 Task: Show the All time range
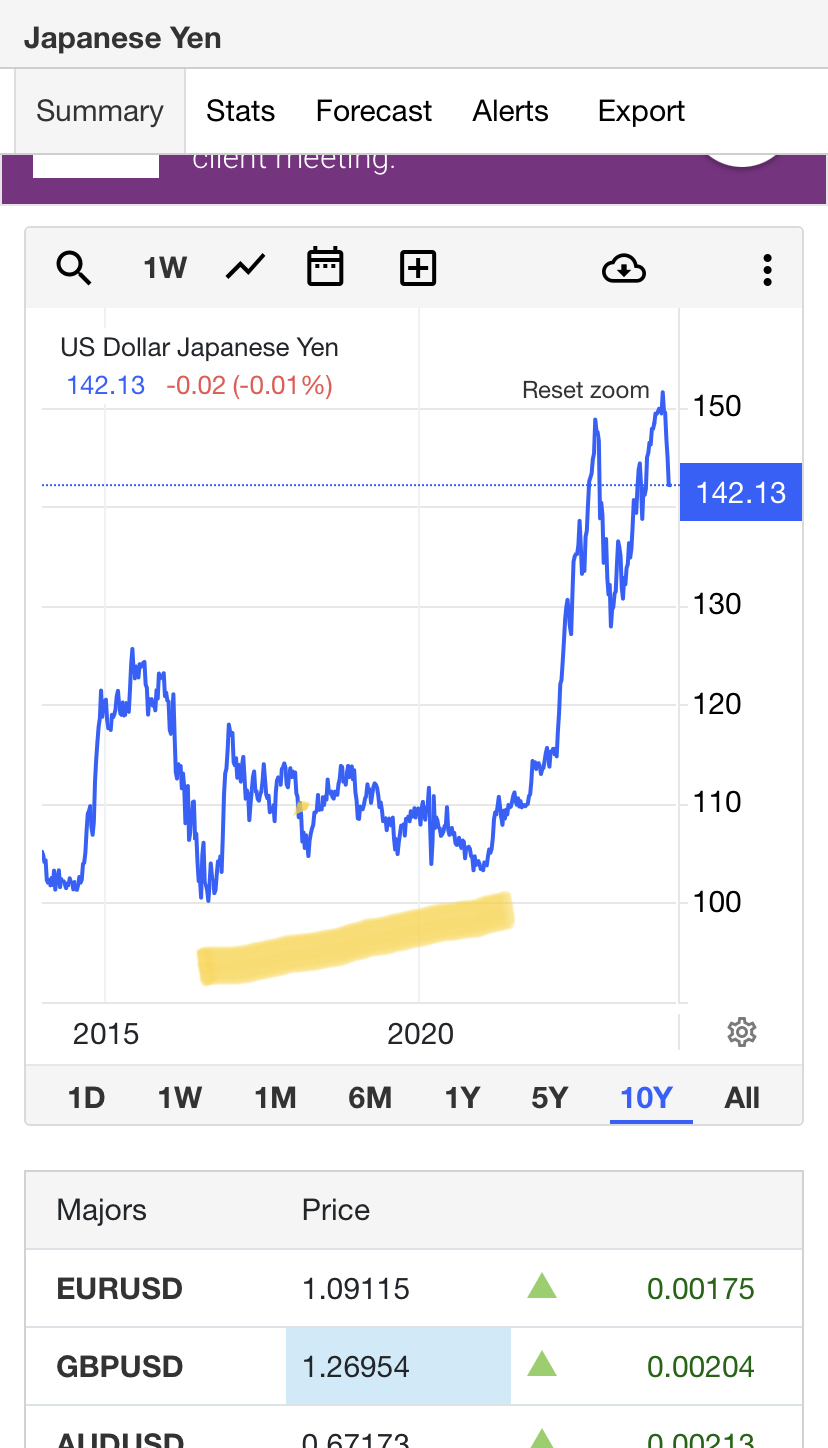coord(742,1098)
